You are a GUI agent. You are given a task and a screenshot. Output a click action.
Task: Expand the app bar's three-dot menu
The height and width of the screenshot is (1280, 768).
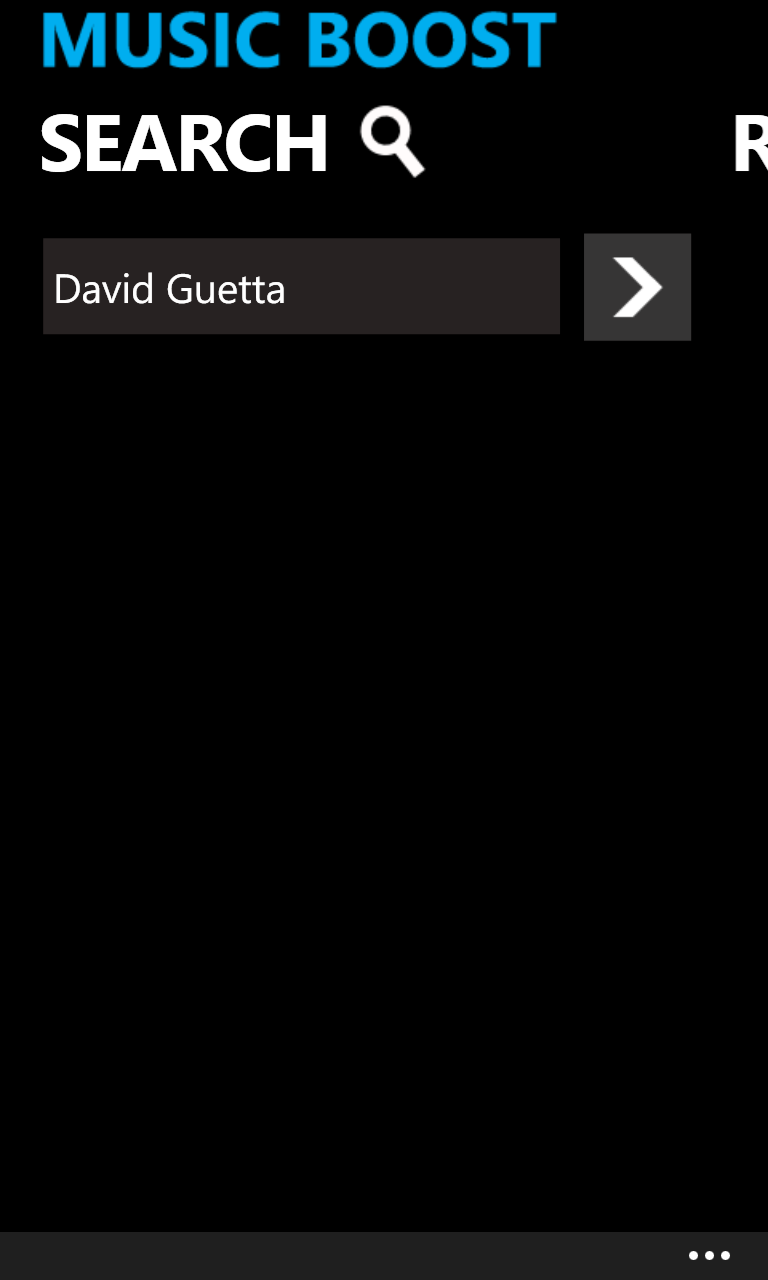709,1256
